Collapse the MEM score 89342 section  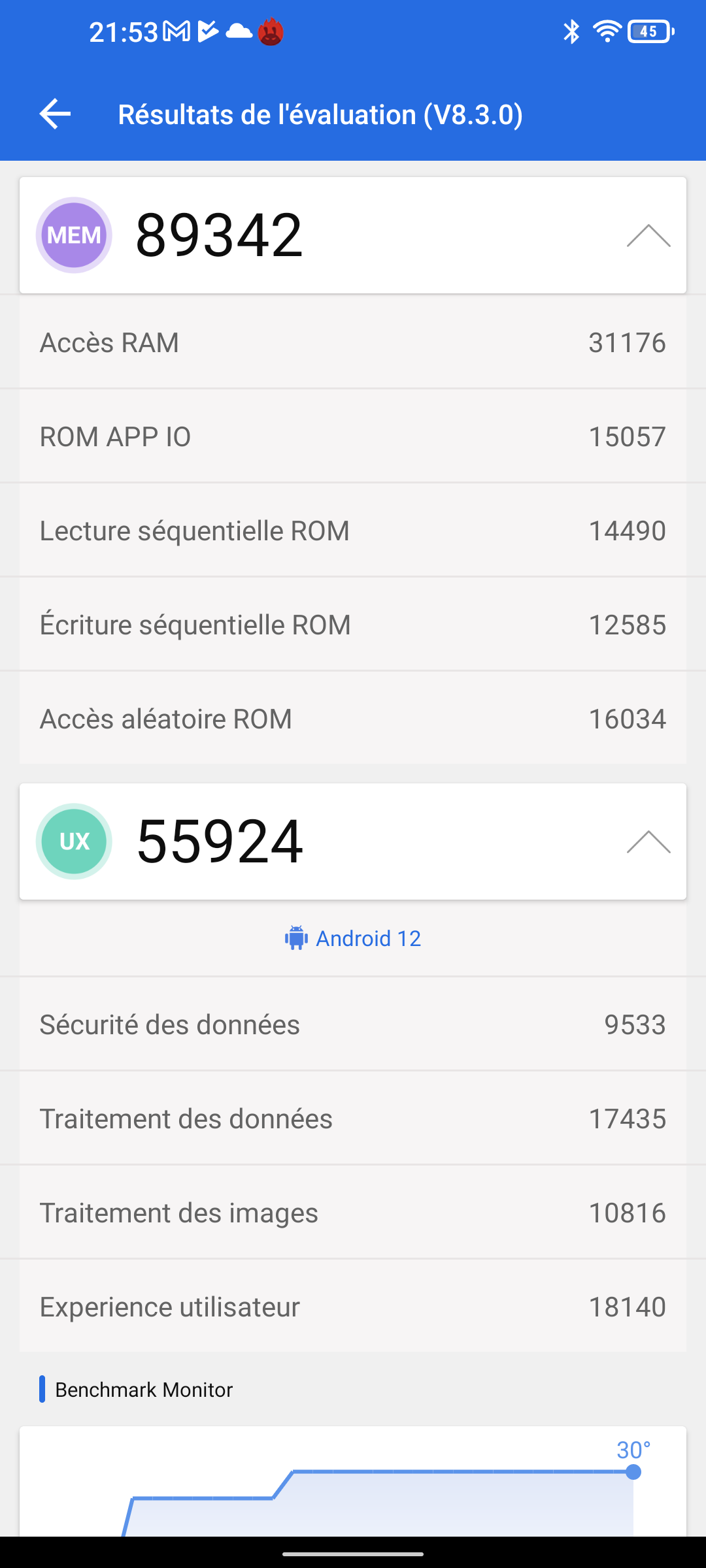click(648, 236)
